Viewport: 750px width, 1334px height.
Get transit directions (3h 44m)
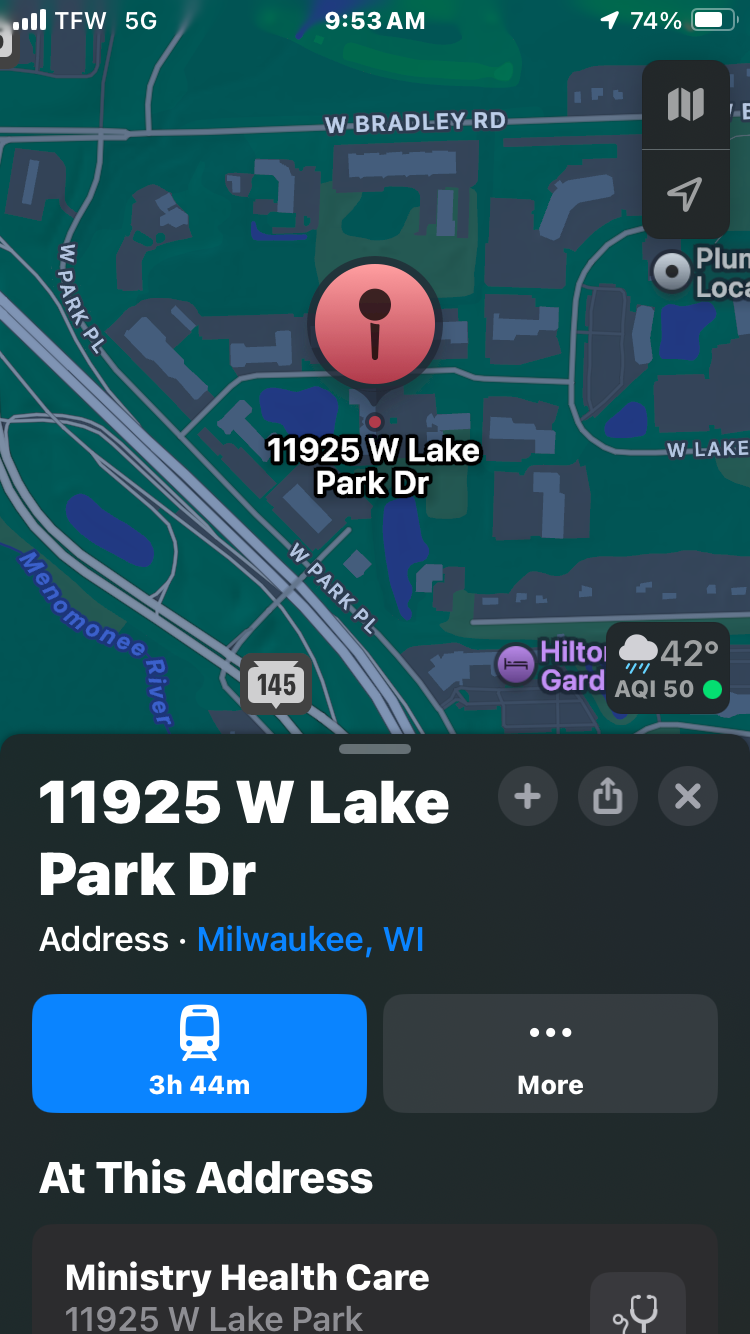200,1053
